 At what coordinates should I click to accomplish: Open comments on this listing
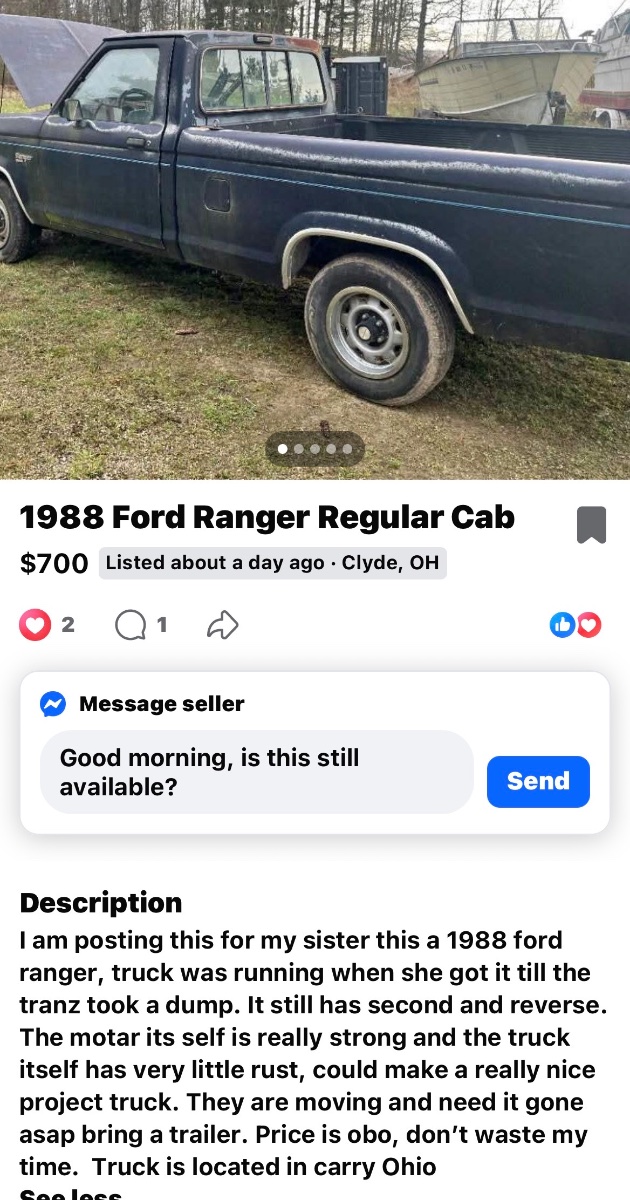[x=131, y=625]
